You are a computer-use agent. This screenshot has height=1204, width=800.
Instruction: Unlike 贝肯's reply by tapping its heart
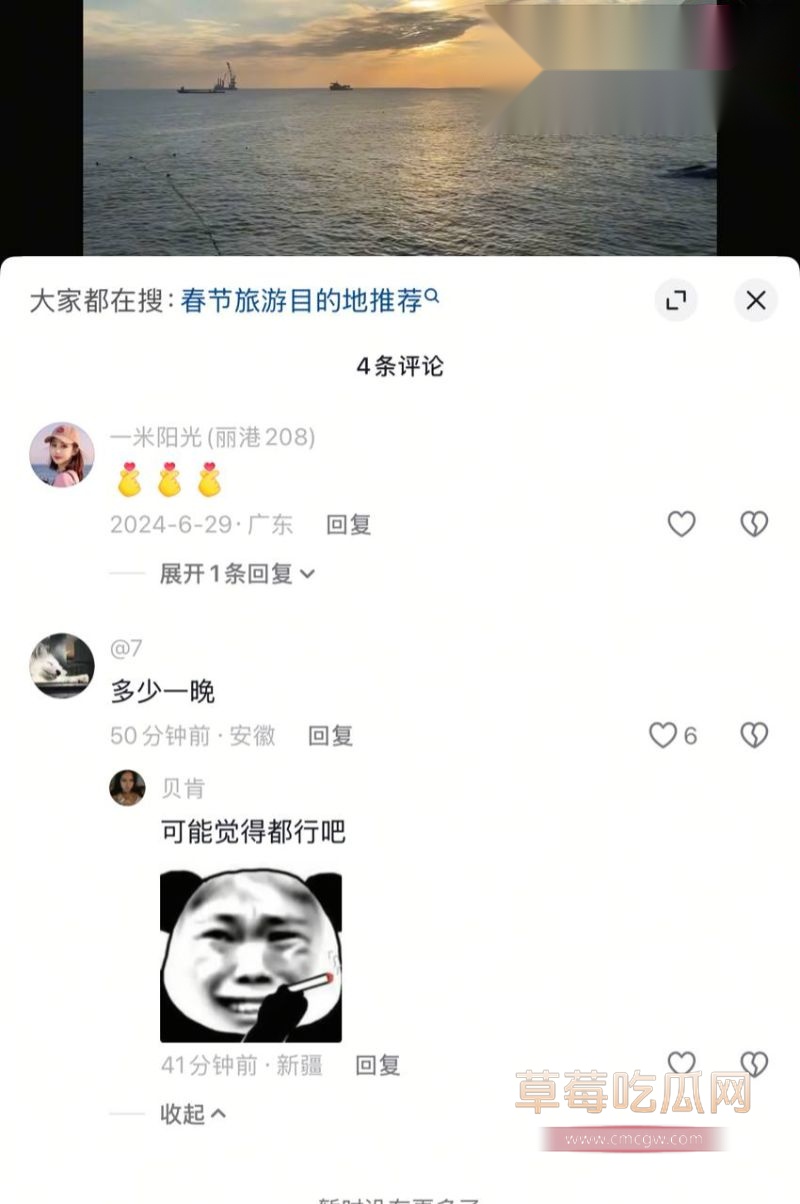click(x=683, y=1064)
